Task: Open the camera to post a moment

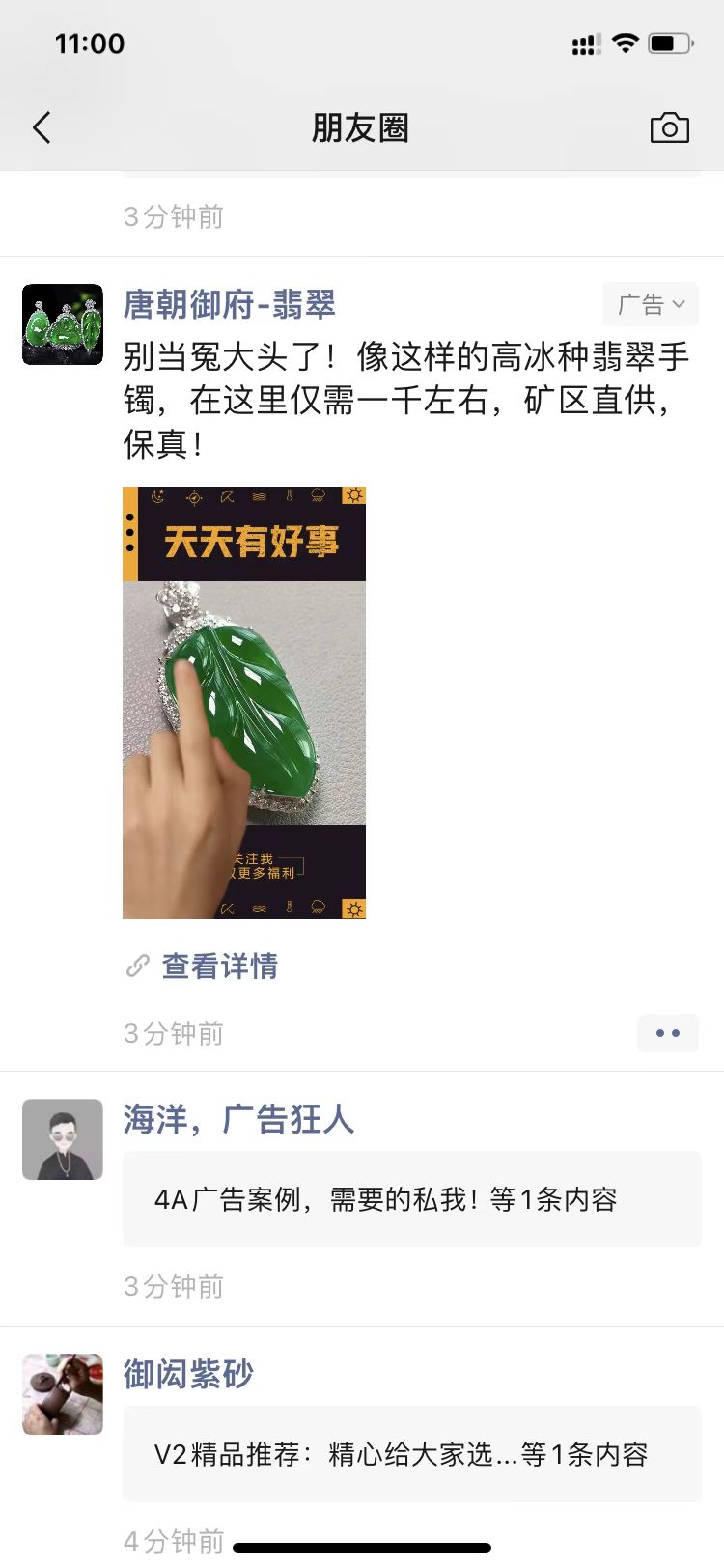Action: tap(669, 128)
